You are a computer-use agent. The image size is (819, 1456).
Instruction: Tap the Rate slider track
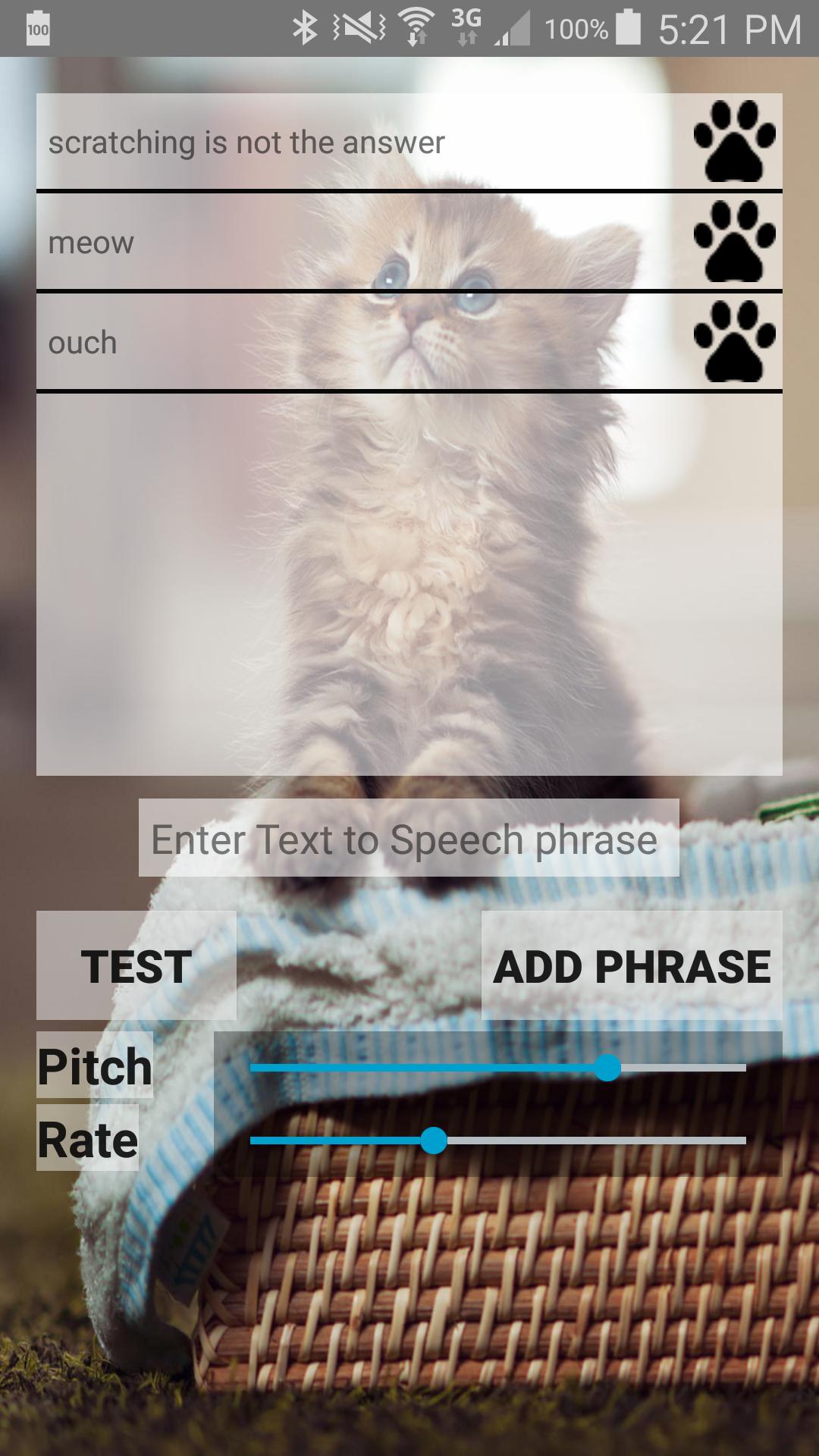coord(497,1141)
